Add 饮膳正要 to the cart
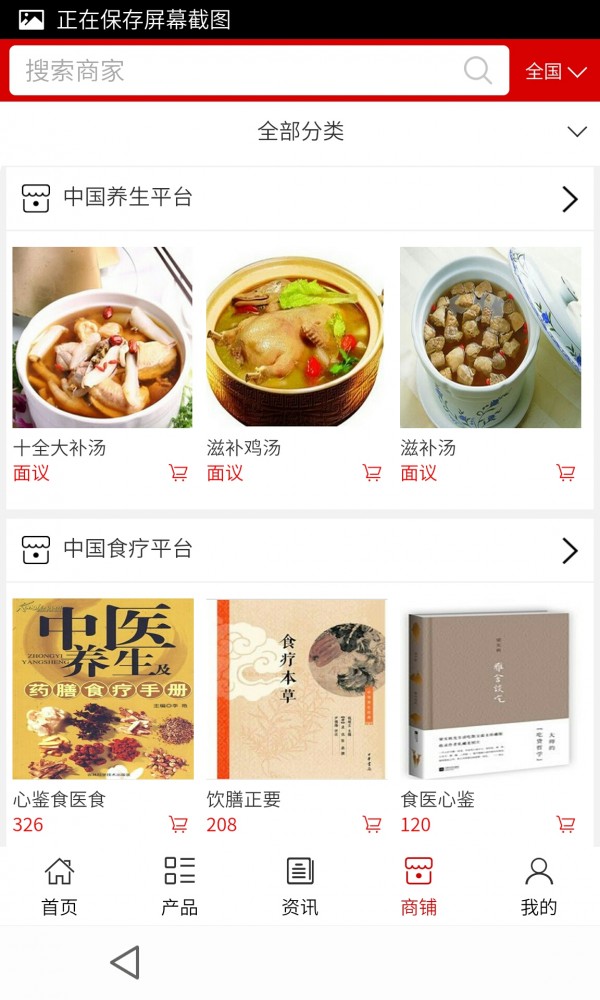This screenshot has width=600, height=1000. (373, 824)
